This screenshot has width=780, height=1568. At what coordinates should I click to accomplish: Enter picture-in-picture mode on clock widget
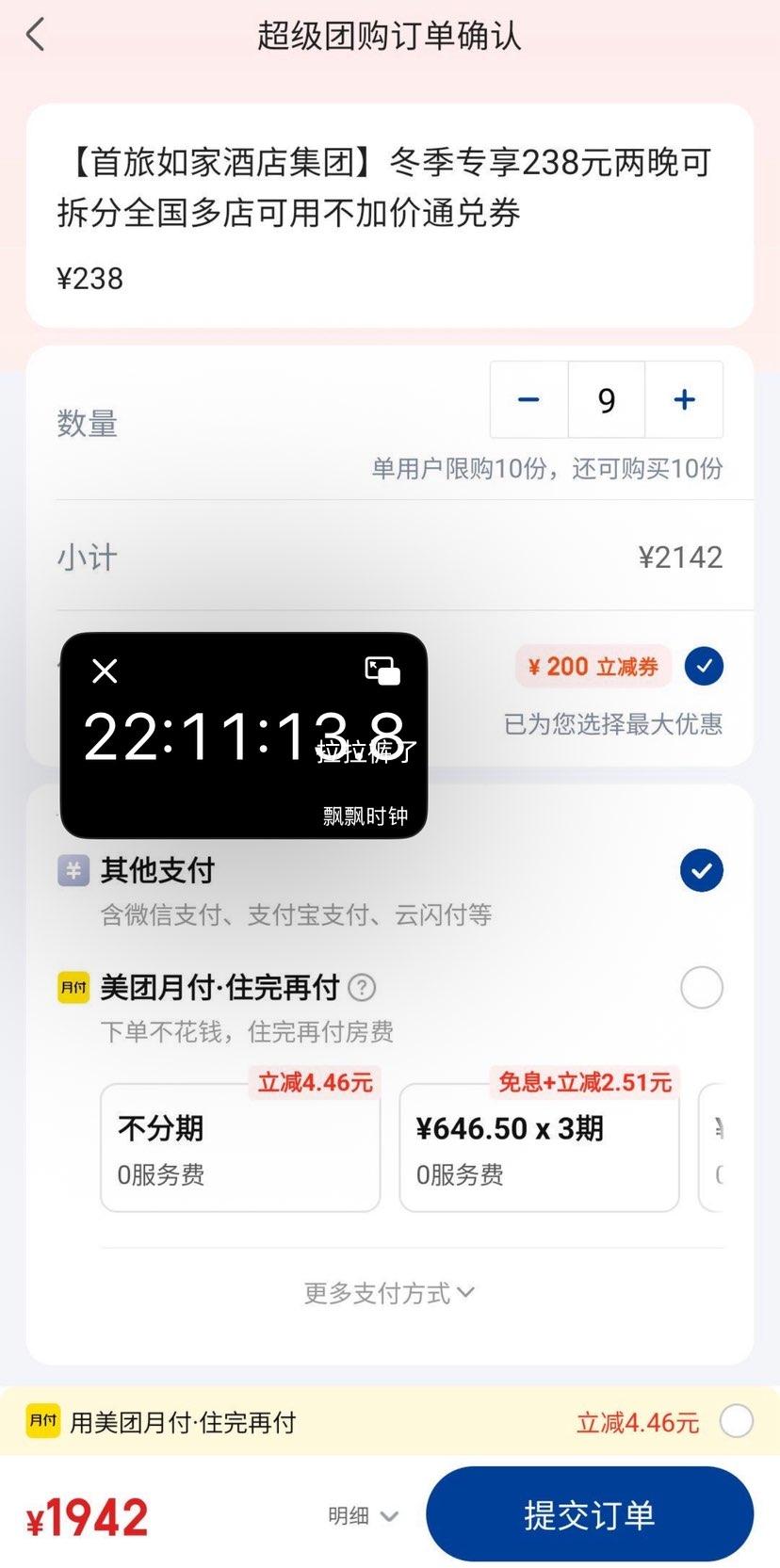coord(381,671)
